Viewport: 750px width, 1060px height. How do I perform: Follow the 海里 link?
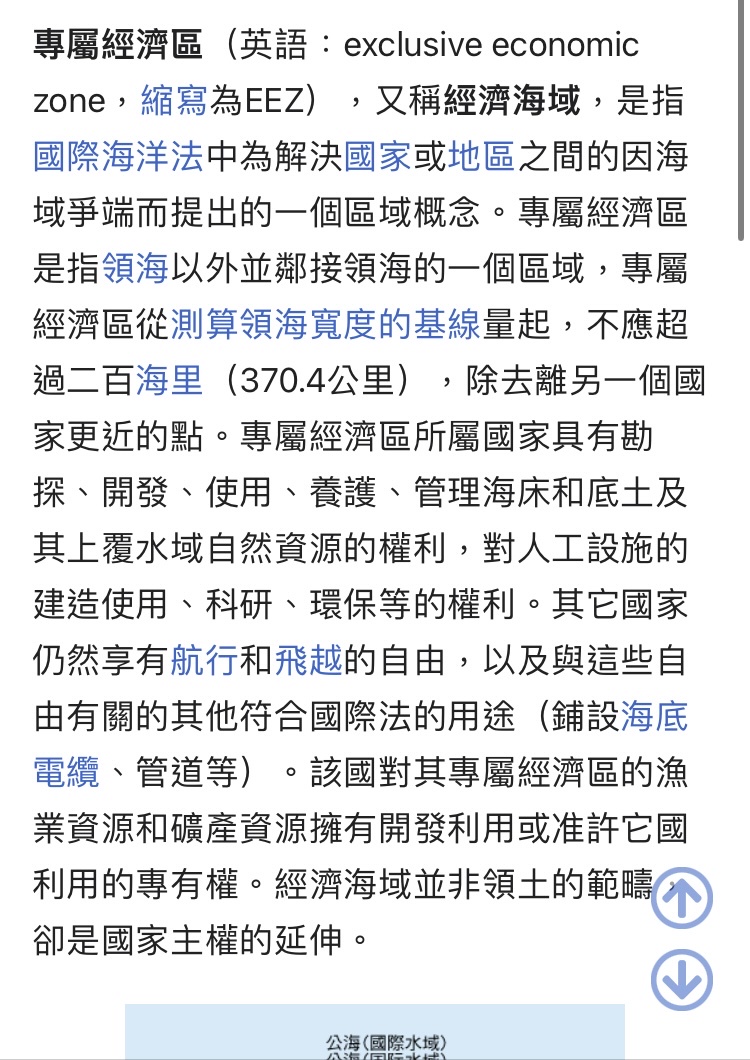[x=168, y=381]
